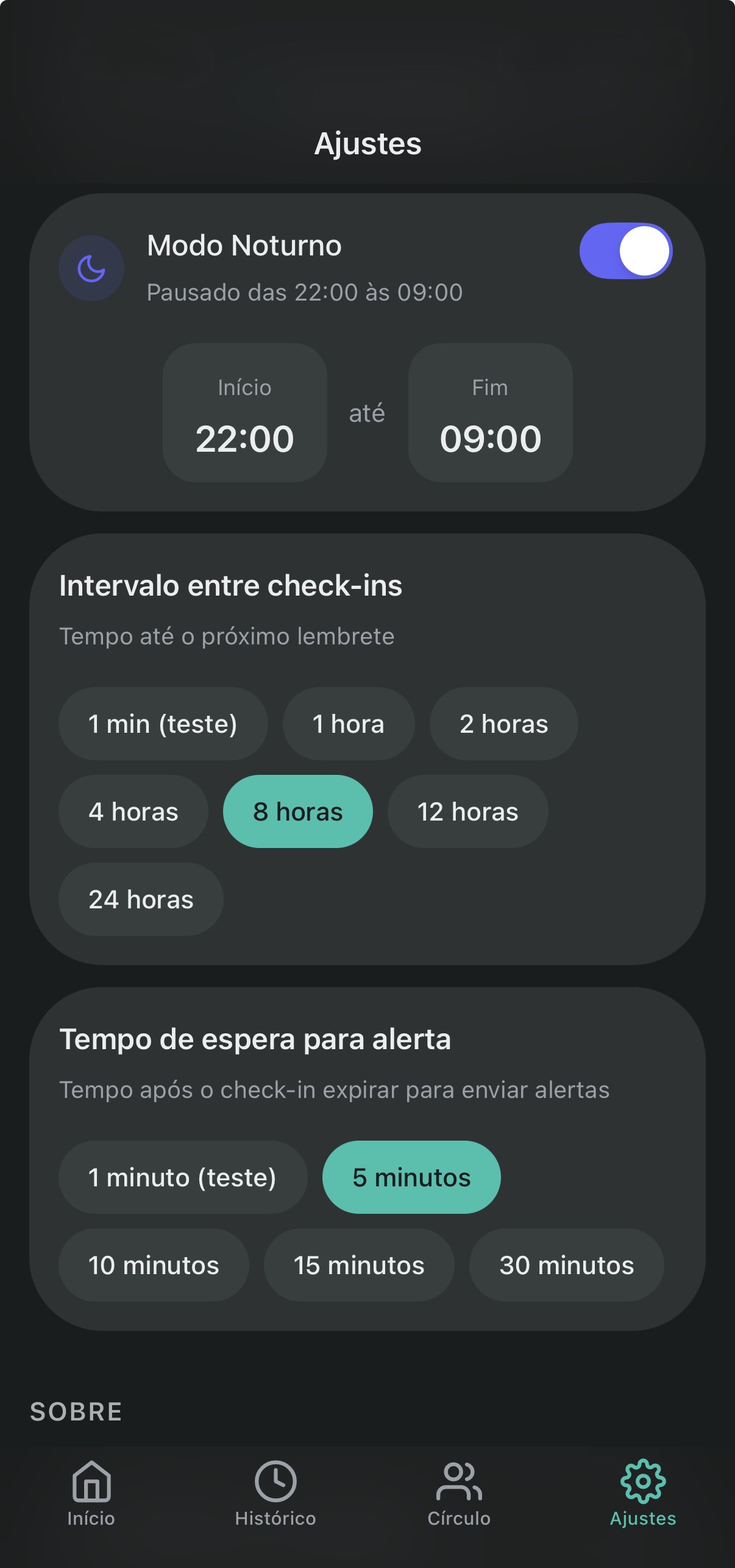
Task: Set check-in interval to 24 horas
Action: click(x=141, y=899)
